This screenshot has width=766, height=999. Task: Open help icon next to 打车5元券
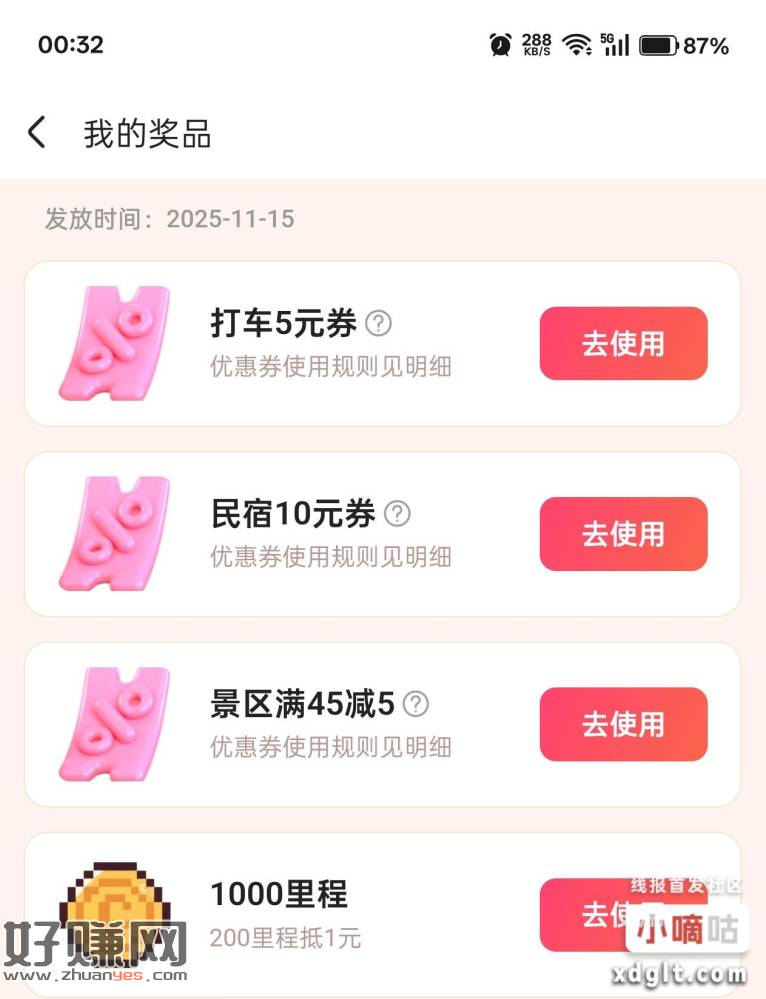coord(378,323)
